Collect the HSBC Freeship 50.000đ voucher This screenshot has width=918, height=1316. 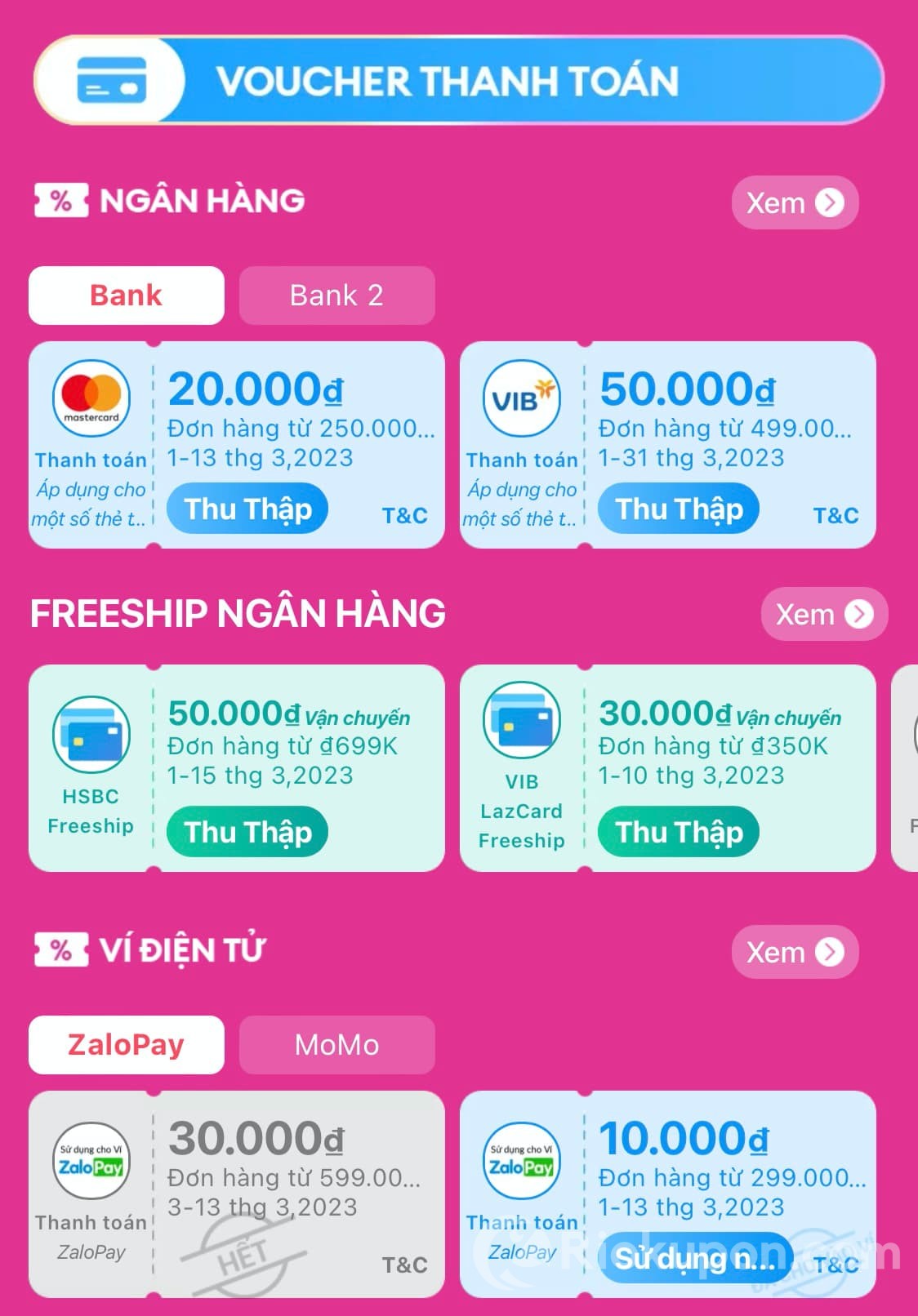point(247,832)
